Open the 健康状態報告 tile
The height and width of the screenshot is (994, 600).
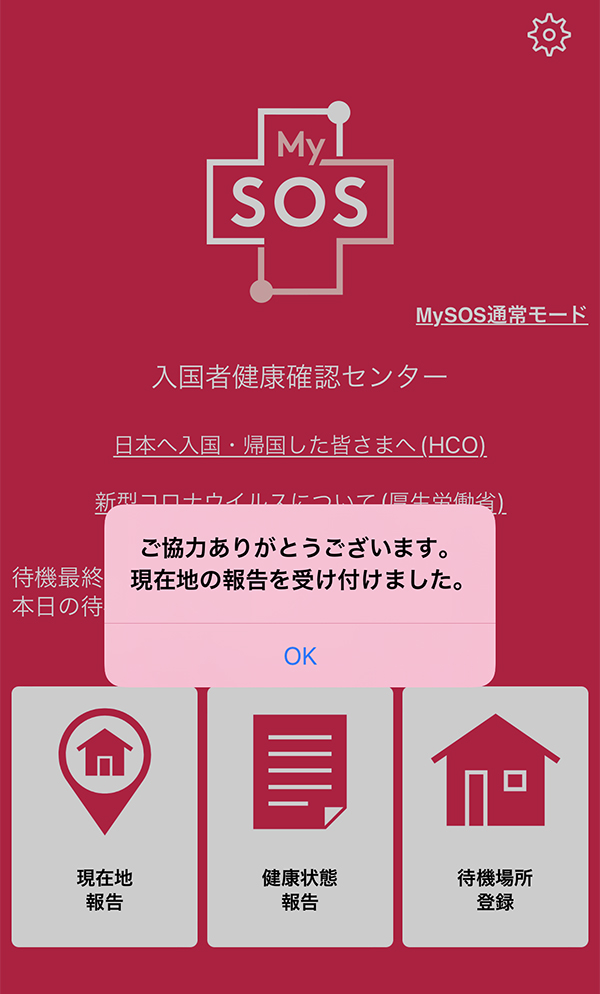point(300,816)
